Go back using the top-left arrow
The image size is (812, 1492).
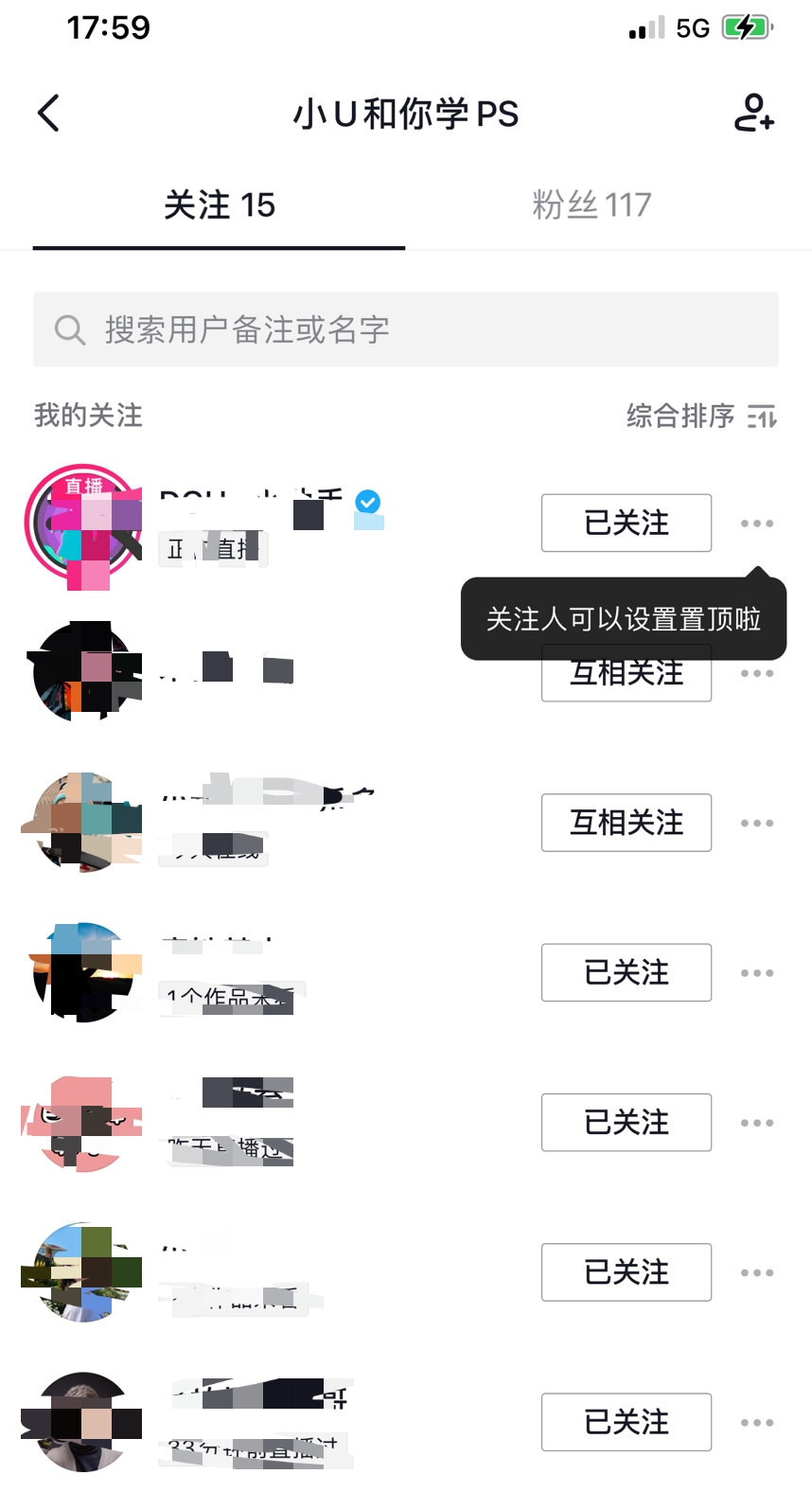click(49, 114)
